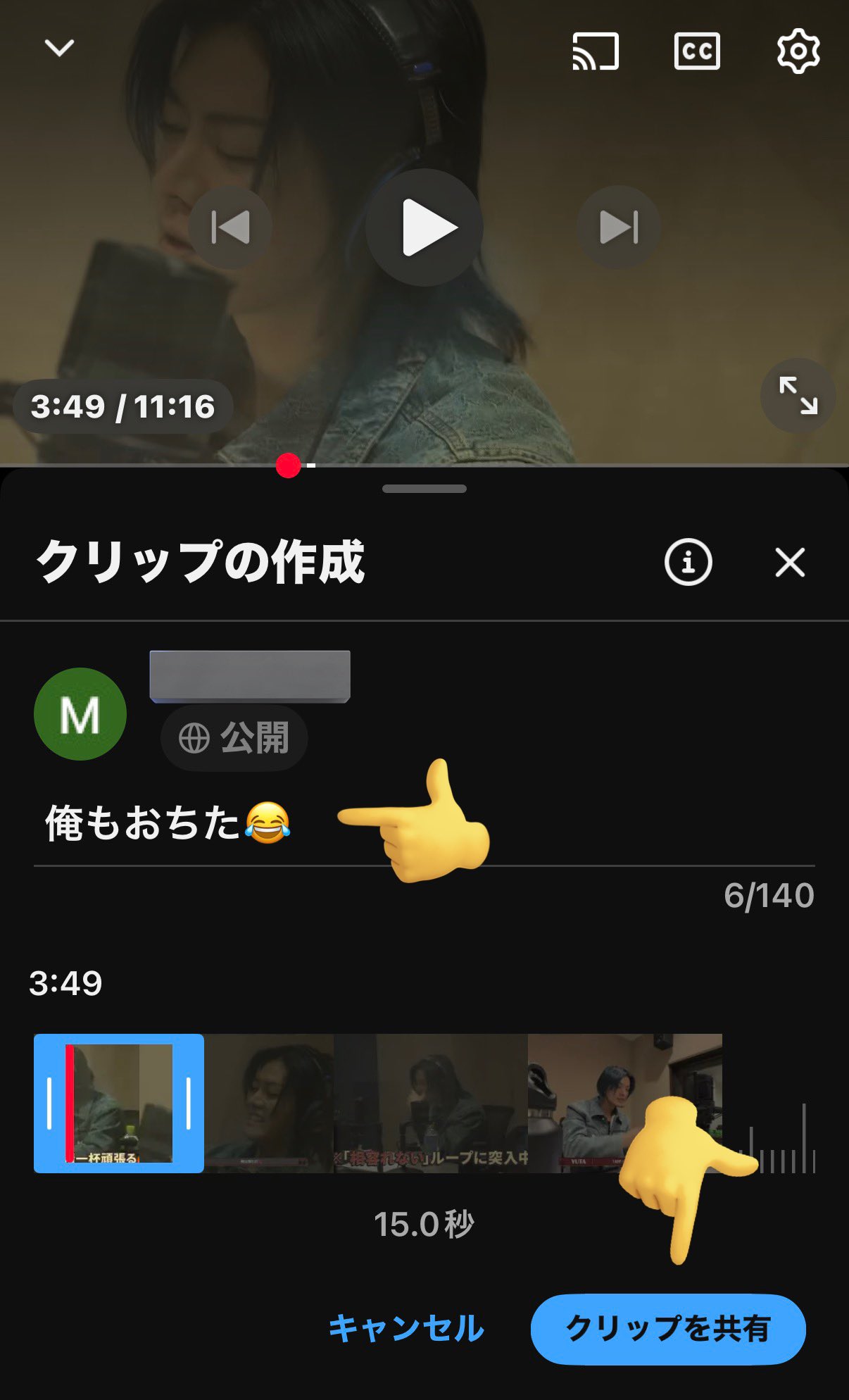Tap the selected clip segment on the timeline
The image size is (849, 1400).
click(x=119, y=1102)
